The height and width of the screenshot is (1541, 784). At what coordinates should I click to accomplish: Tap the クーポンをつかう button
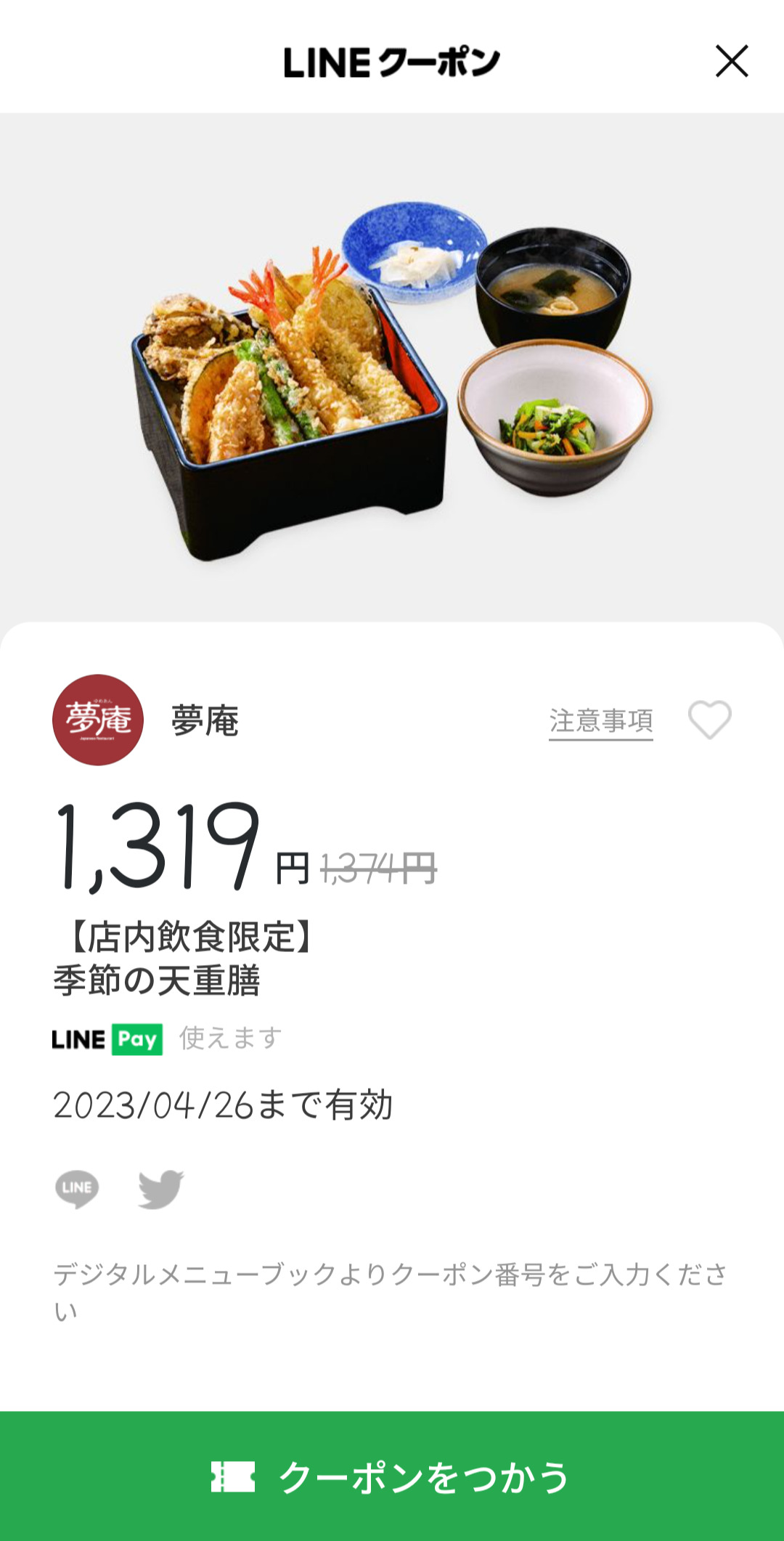392,1476
